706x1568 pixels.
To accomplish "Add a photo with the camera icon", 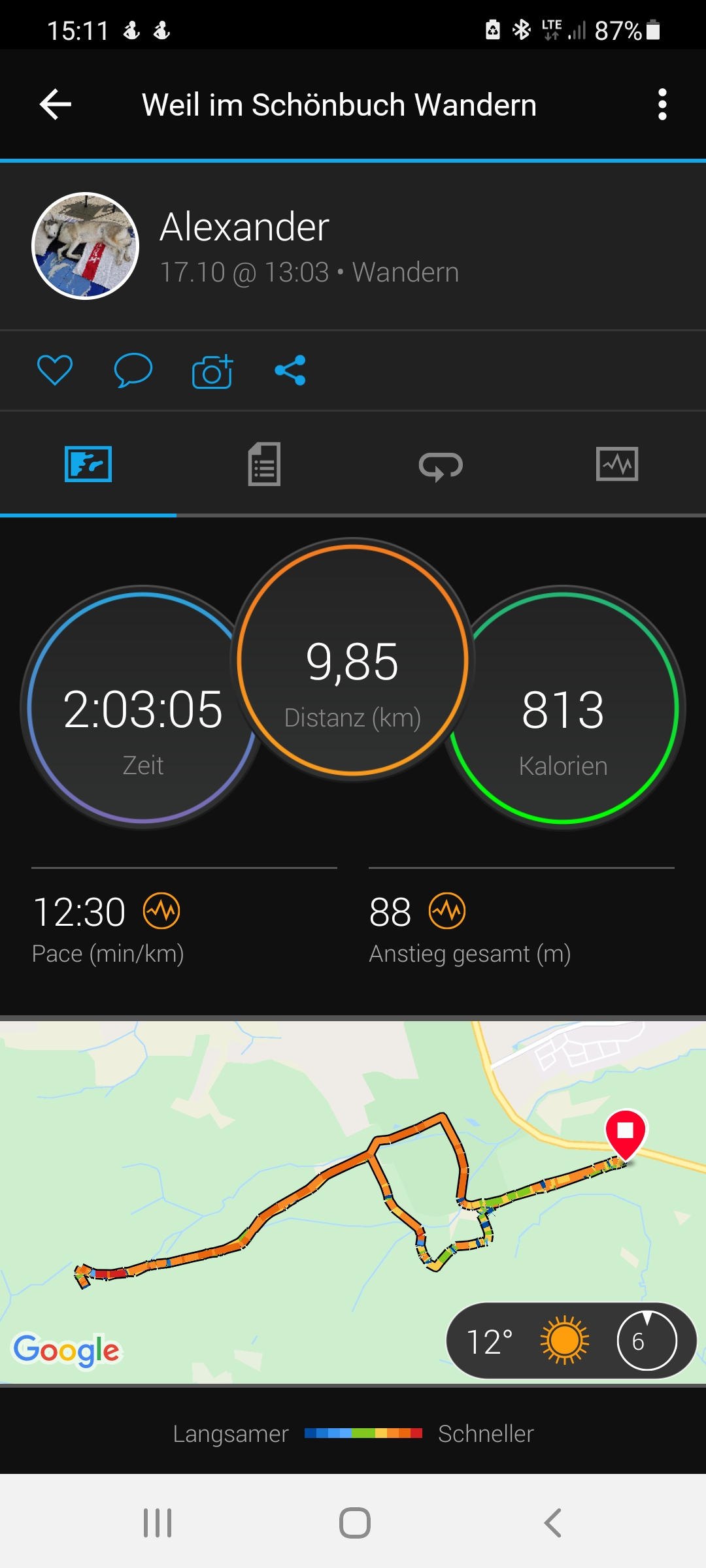I will [x=212, y=372].
